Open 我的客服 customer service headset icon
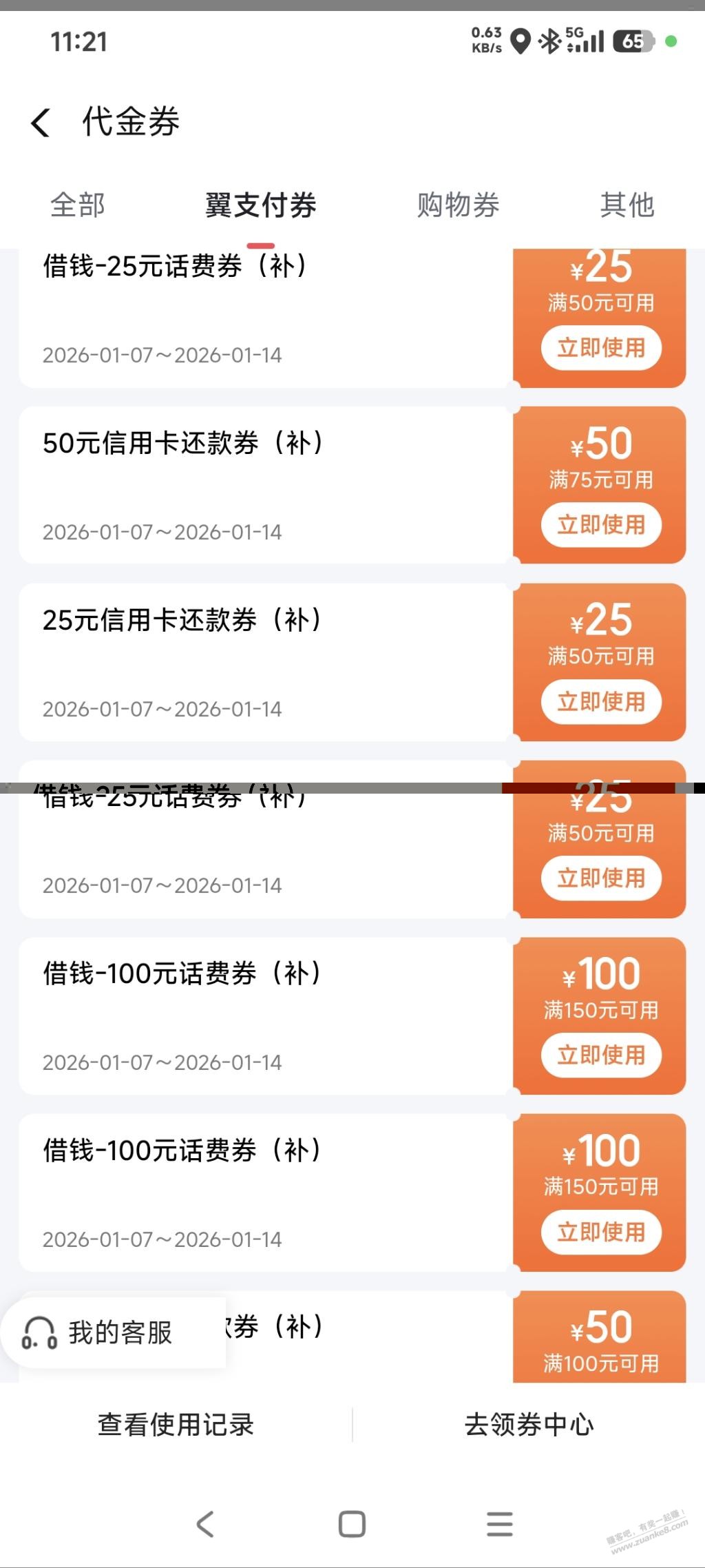Viewport: 705px width, 1568px height. 38,1331
